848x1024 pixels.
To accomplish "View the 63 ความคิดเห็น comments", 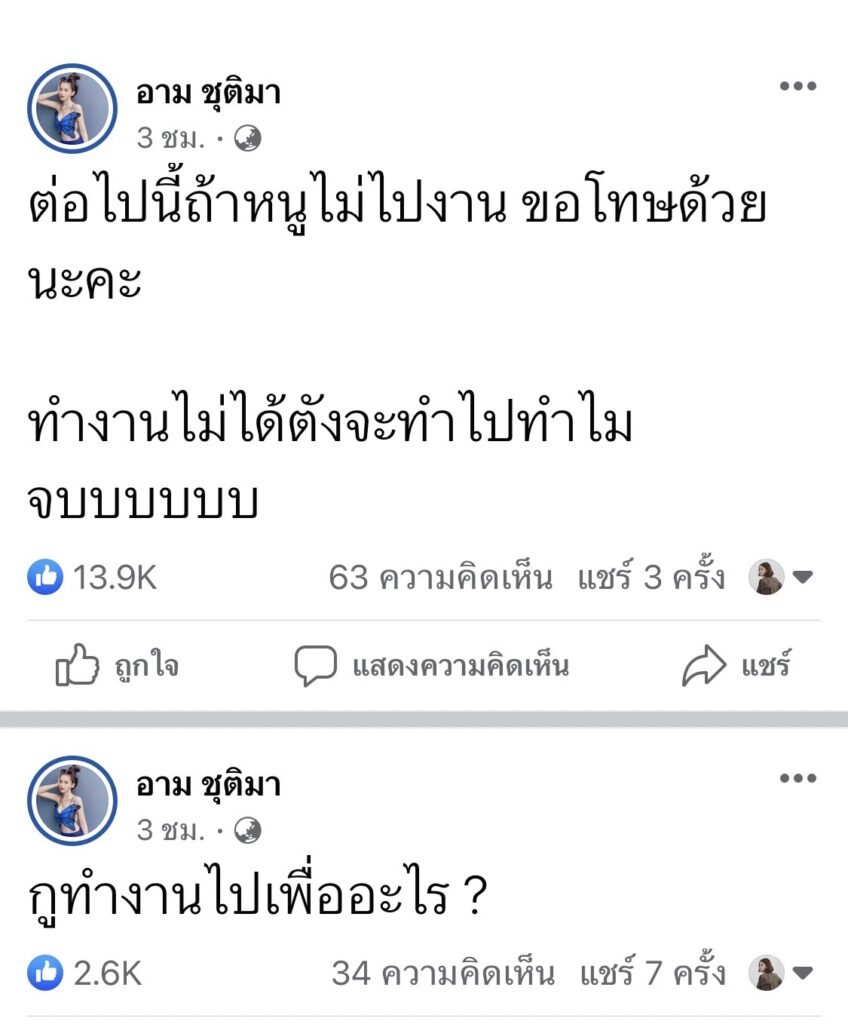I will 440,577.
